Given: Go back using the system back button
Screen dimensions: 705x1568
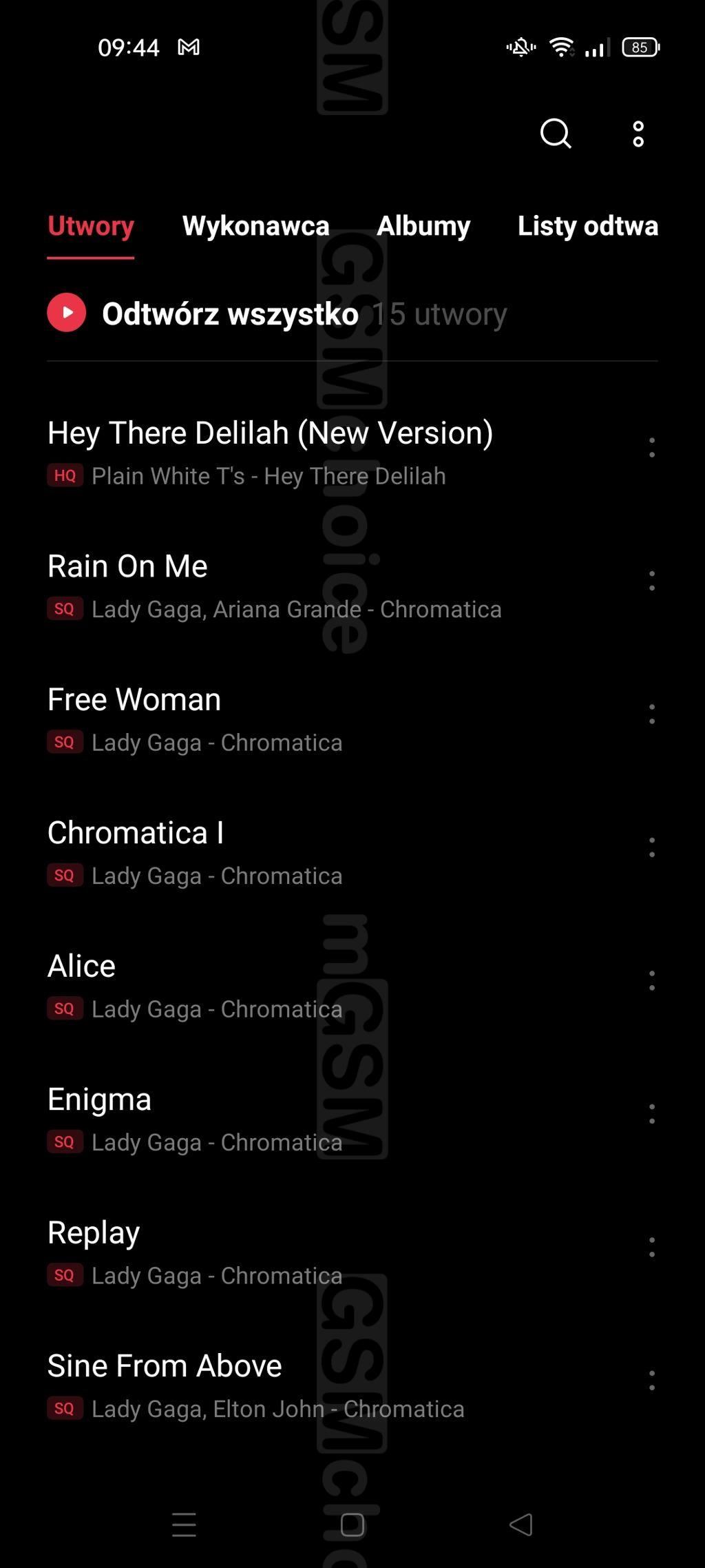Looking at the screenshot, I should click(x=521, y=1525).
